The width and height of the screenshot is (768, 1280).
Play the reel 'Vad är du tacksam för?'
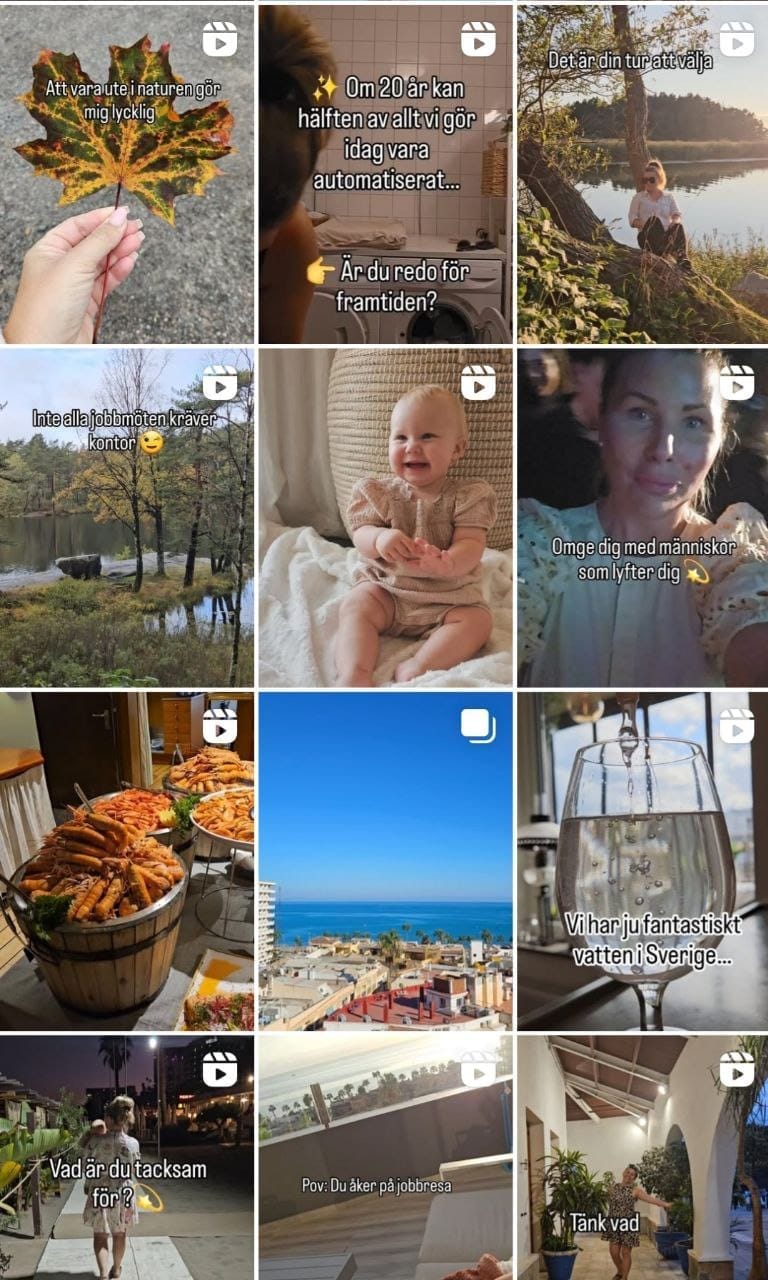tap(127, 1157)
